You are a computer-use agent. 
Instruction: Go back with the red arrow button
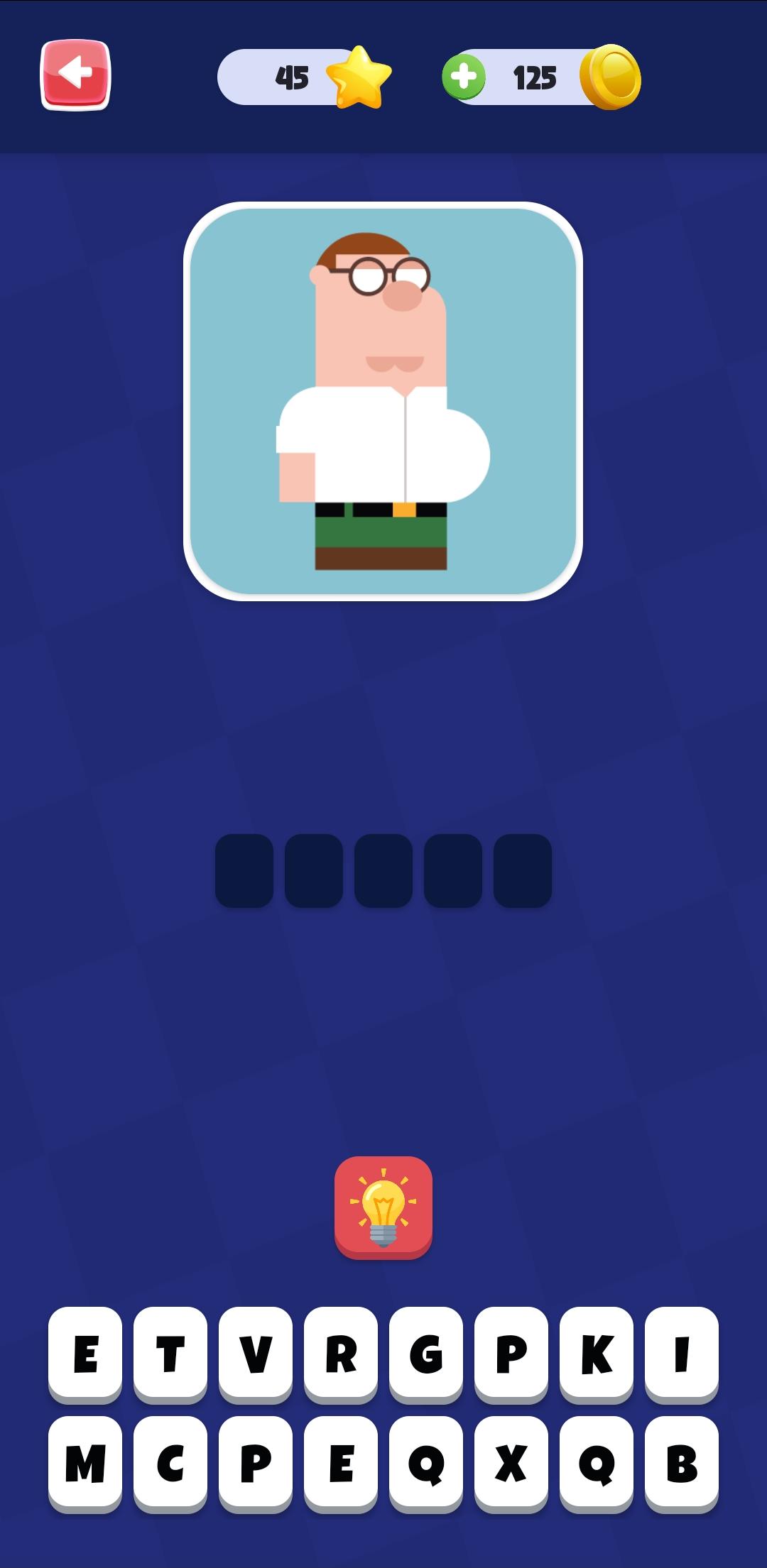coord(75,75)
